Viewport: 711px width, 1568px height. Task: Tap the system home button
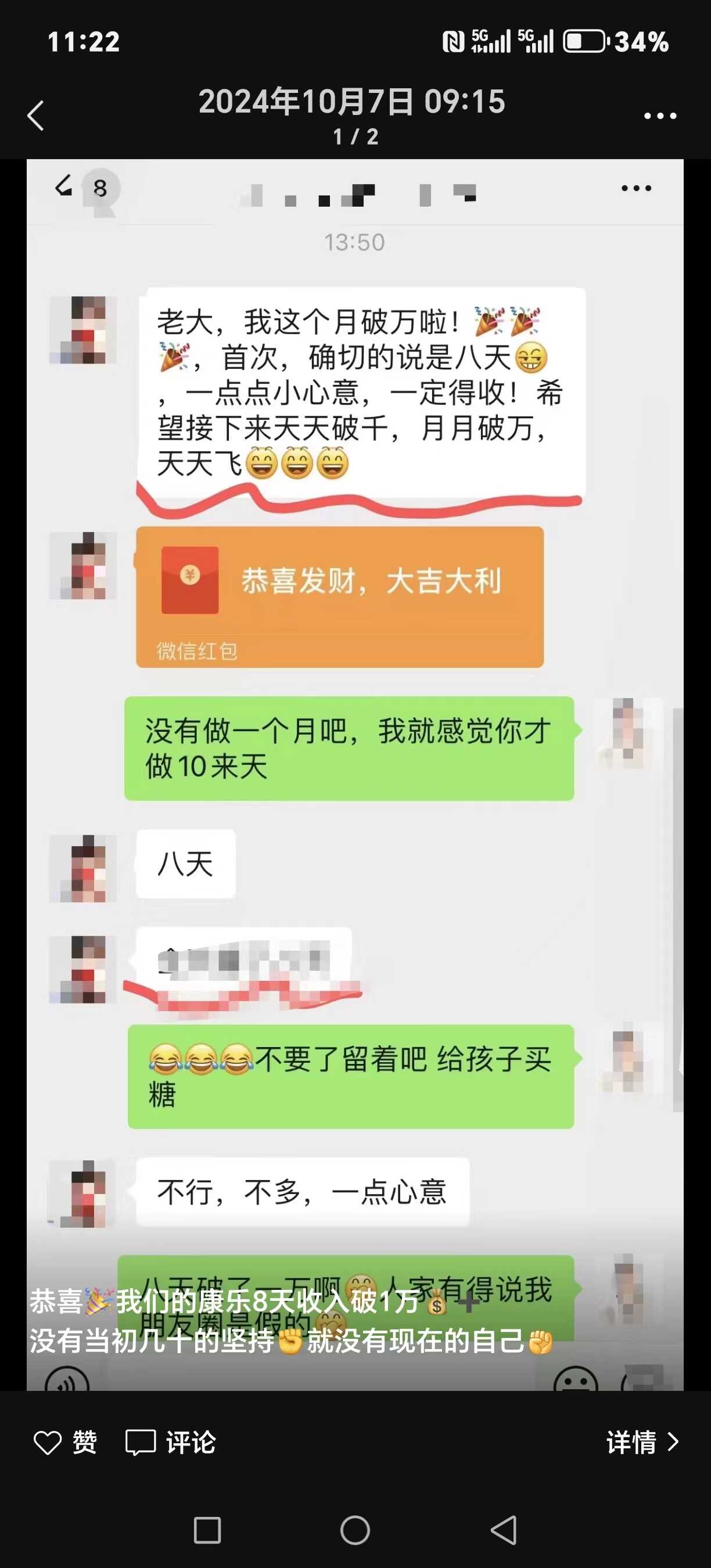355,1530
